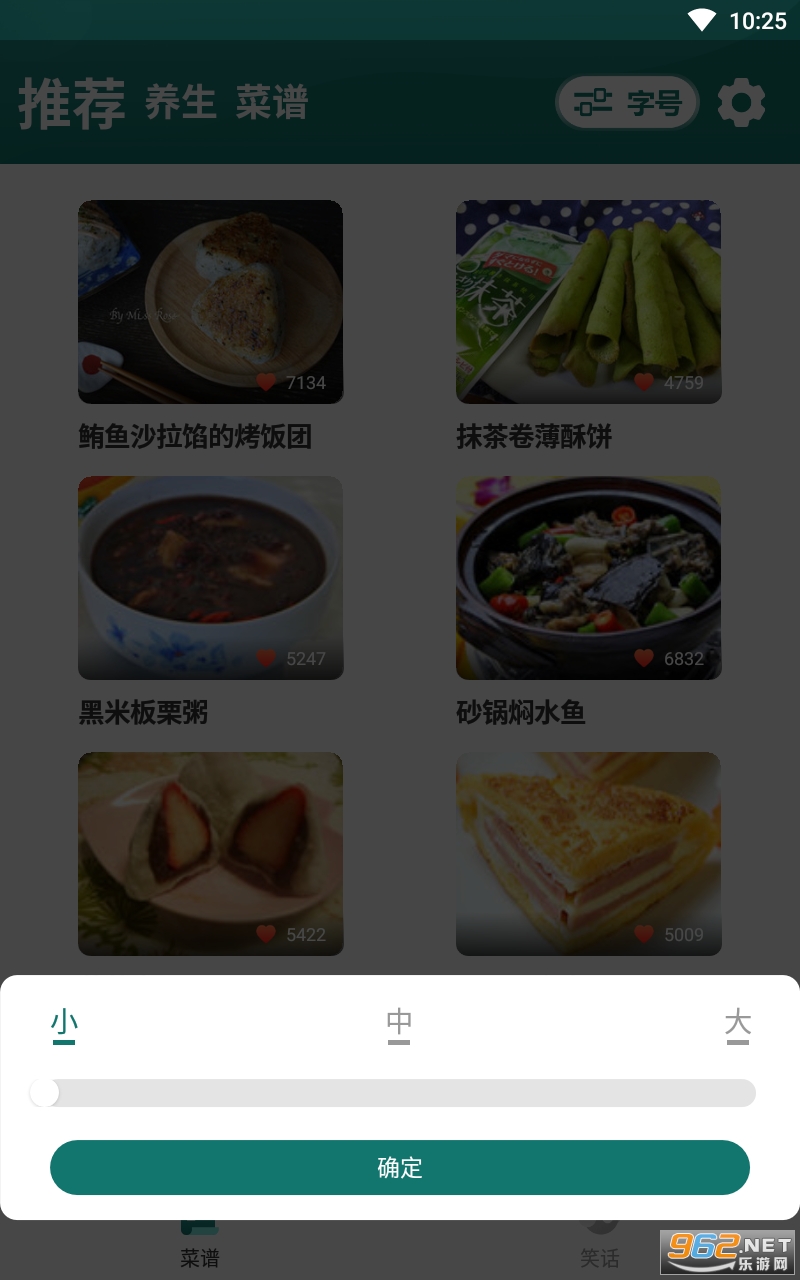Open the sandwich recipe with 5009 likes
Viewport: 800px width, 1280px height.
[x=588, y=854]
